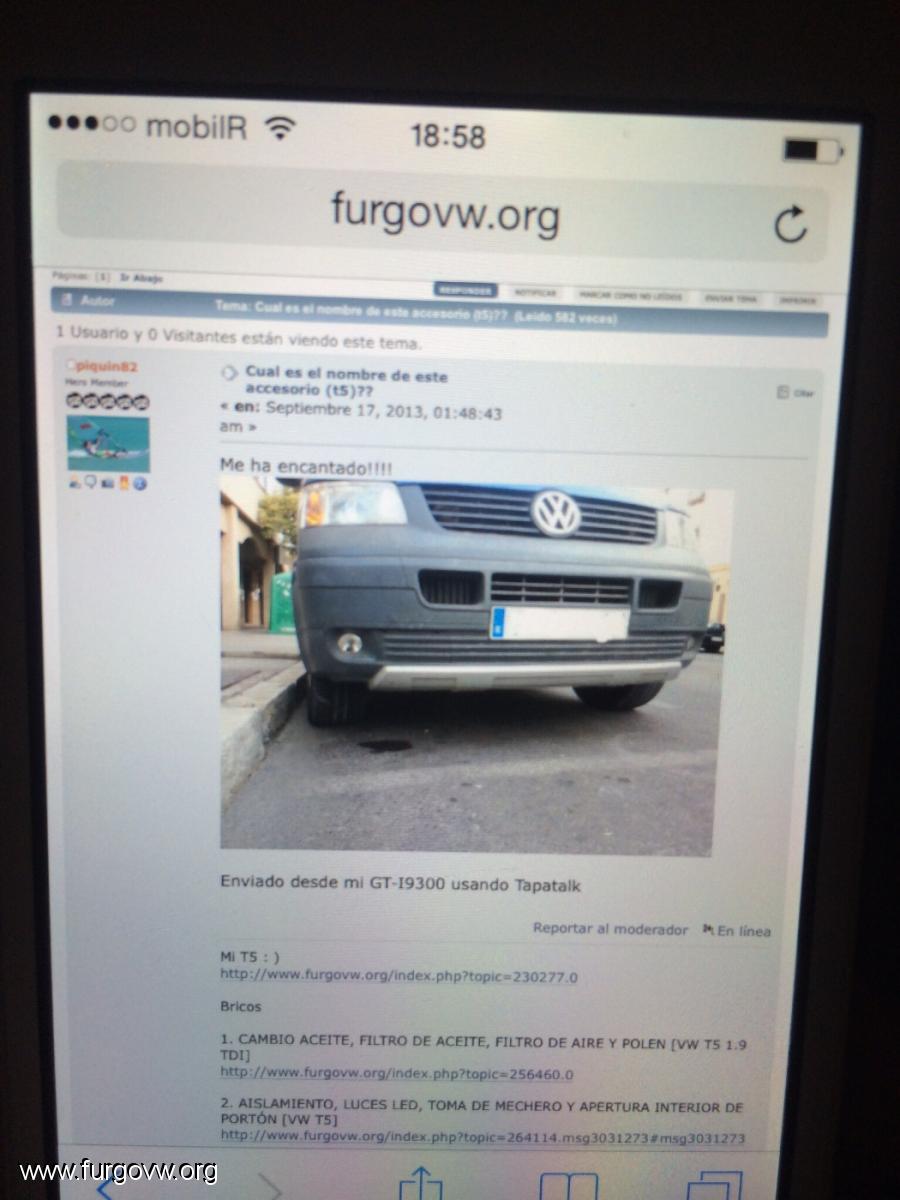Open the AISLAMIENTO brico link topic=264114
Image resolution: width=900 pixels, height=1200 pixels.
482,1137
